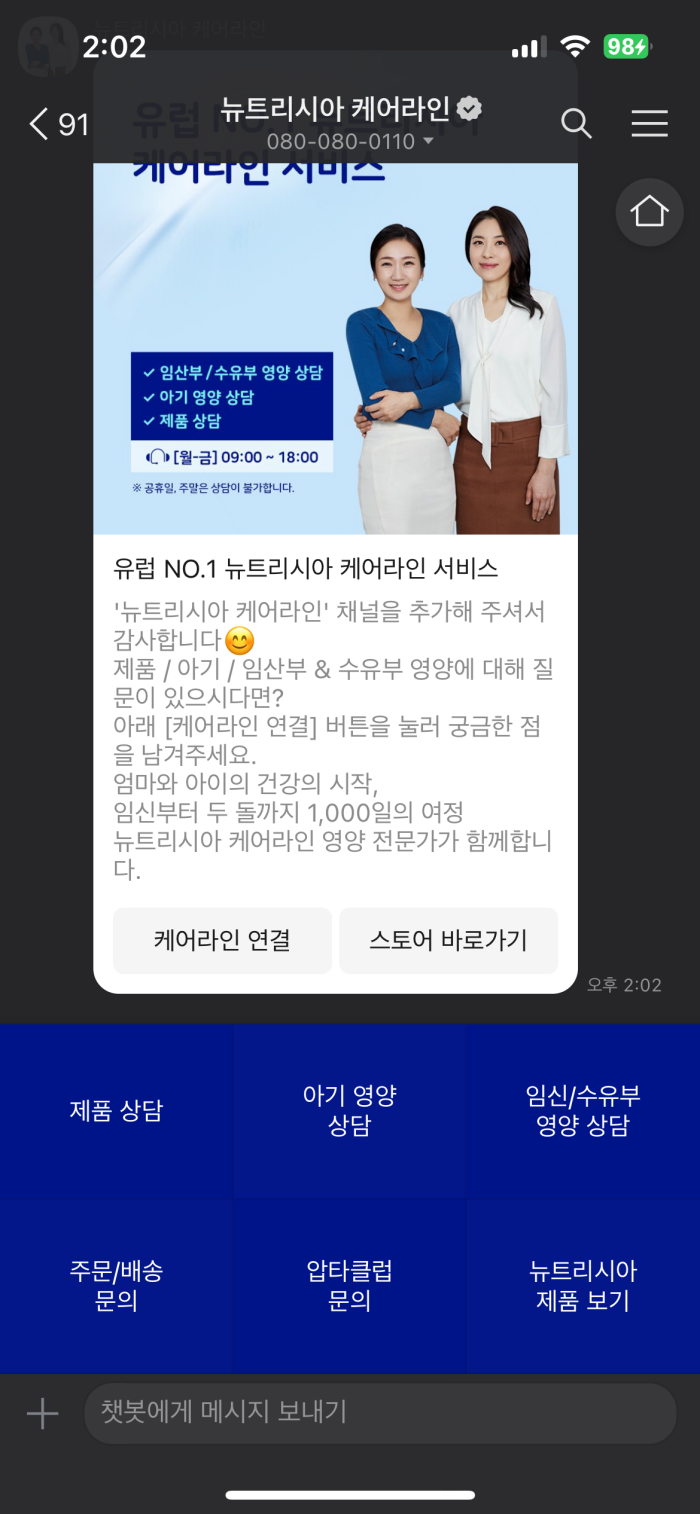Search within this chat
Viewport: 700px width, 1514px height.
pyautogui.click(x=576, y=123)
